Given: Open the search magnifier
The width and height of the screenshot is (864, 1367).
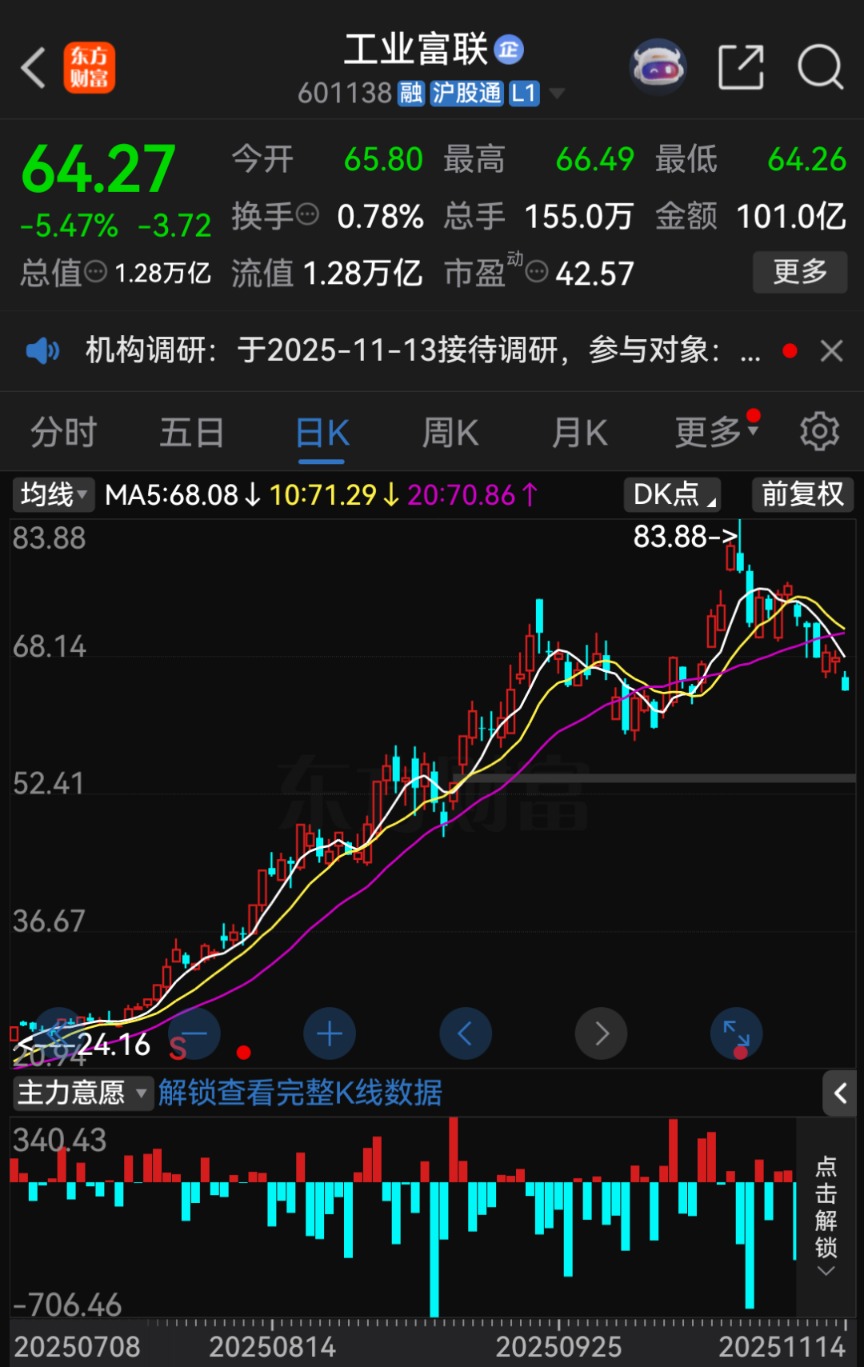Looking at the screenshot, I should [820, 67].
